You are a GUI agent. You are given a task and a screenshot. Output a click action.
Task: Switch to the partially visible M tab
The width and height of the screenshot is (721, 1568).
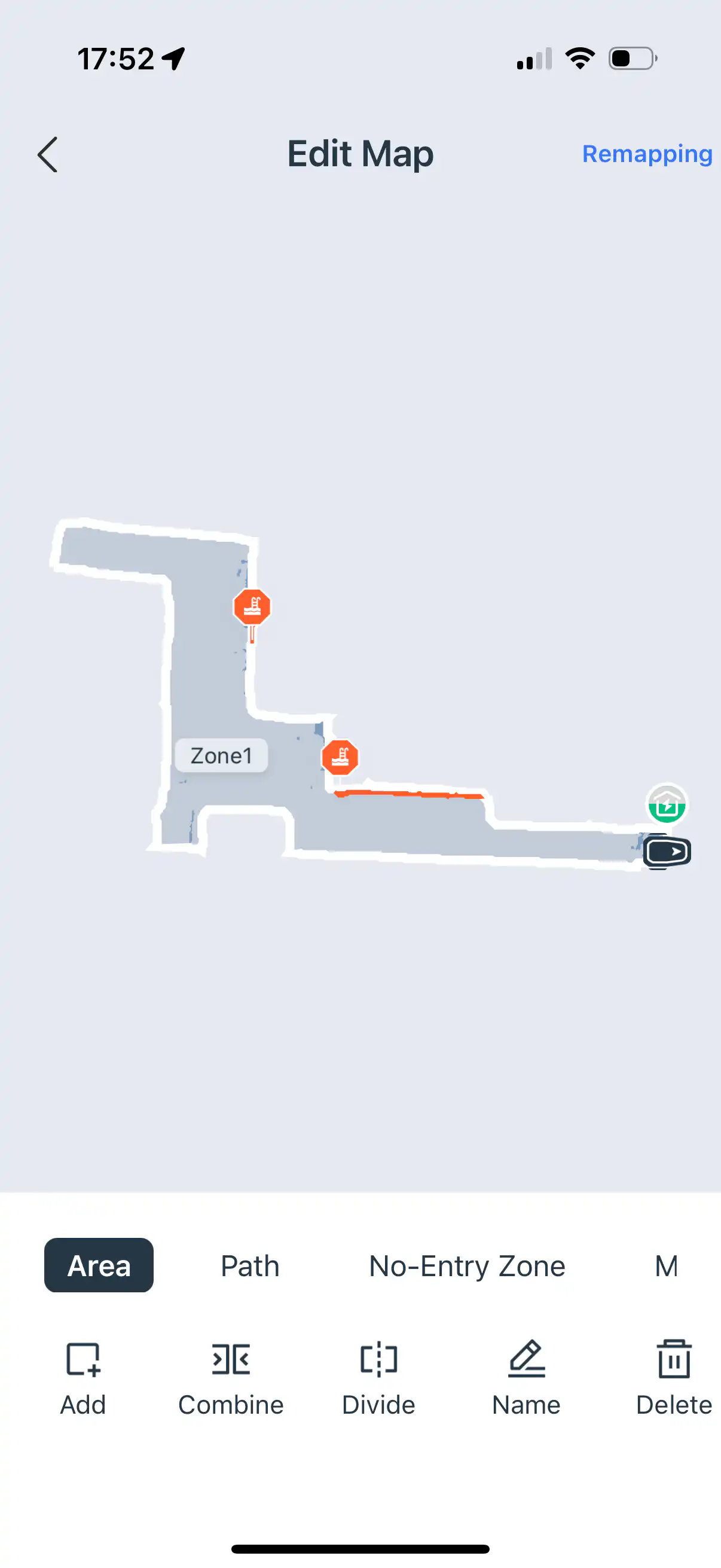coord(666,1265)
